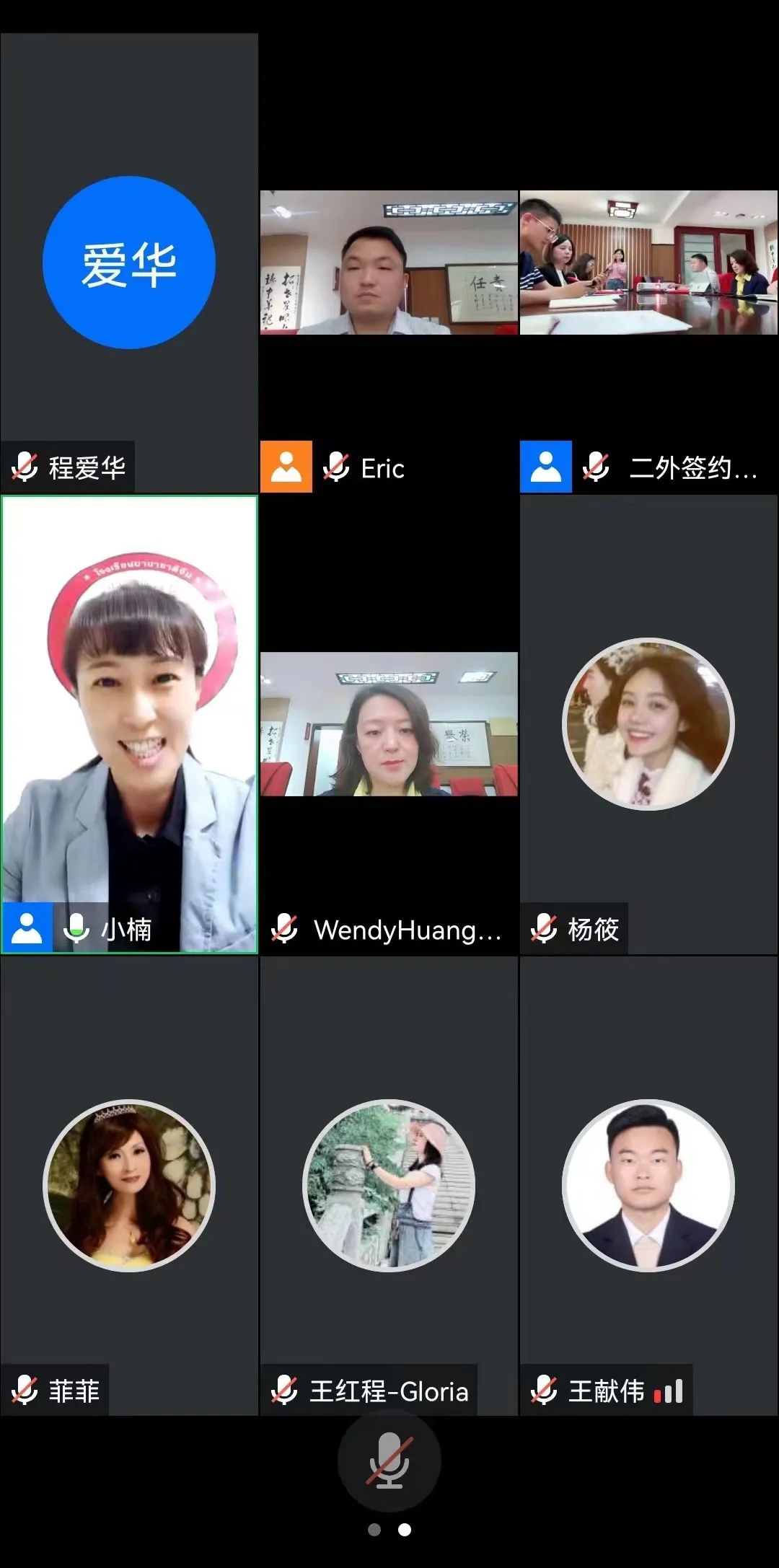779x1568 pixels.
Task: Open Eric's video tile
Action: pyautogui.click(x=389, y=263)
